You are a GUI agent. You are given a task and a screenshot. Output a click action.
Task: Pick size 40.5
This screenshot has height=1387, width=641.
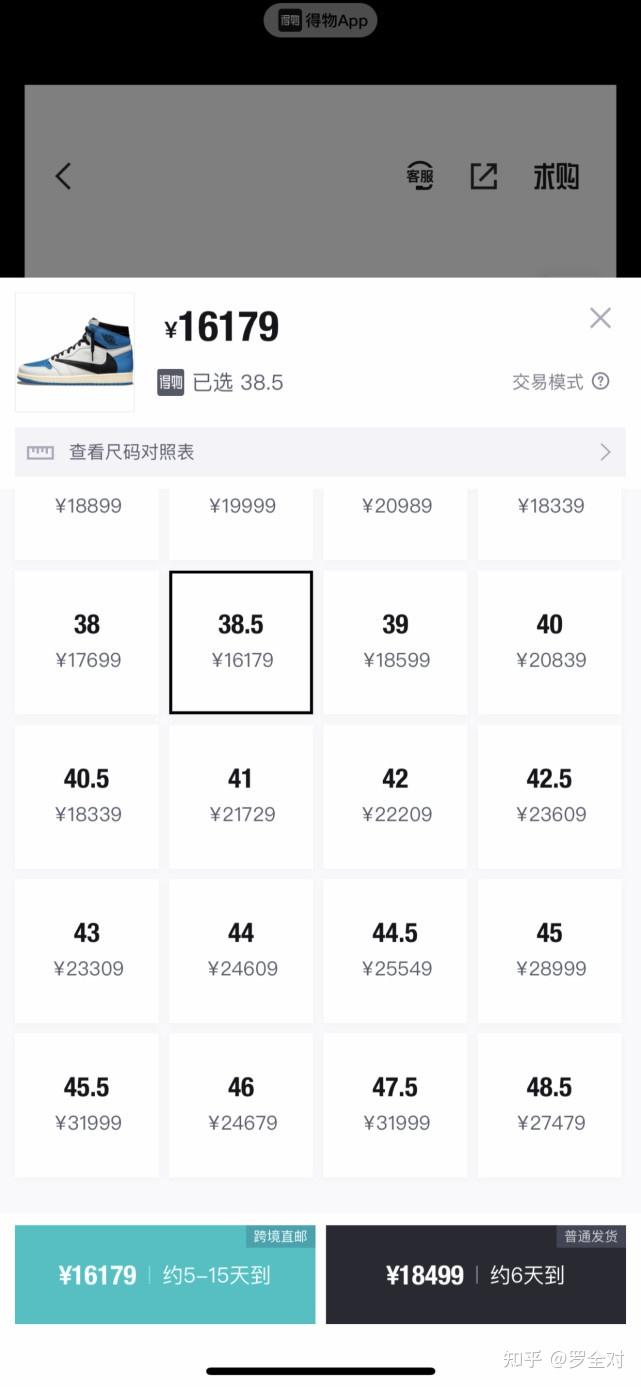pyautogui.click(x=87, y=796)
